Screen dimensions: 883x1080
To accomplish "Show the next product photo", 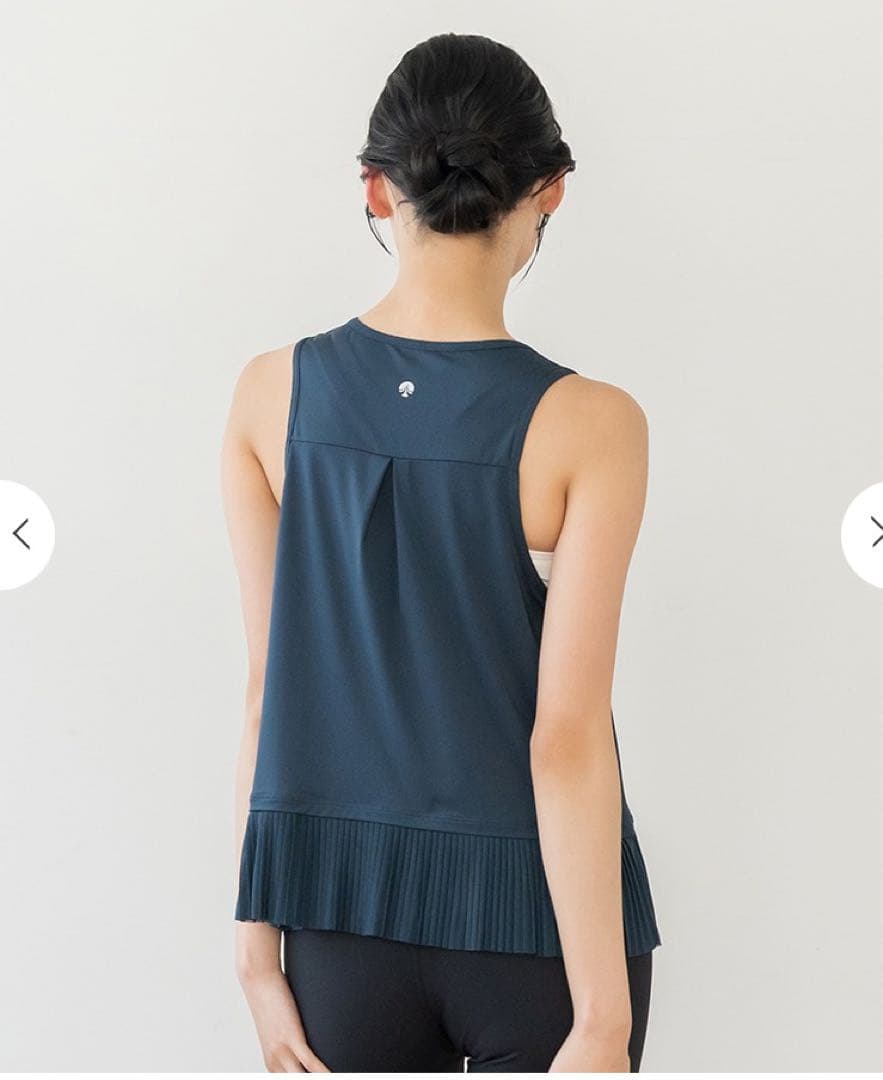I will pos(866,533).
